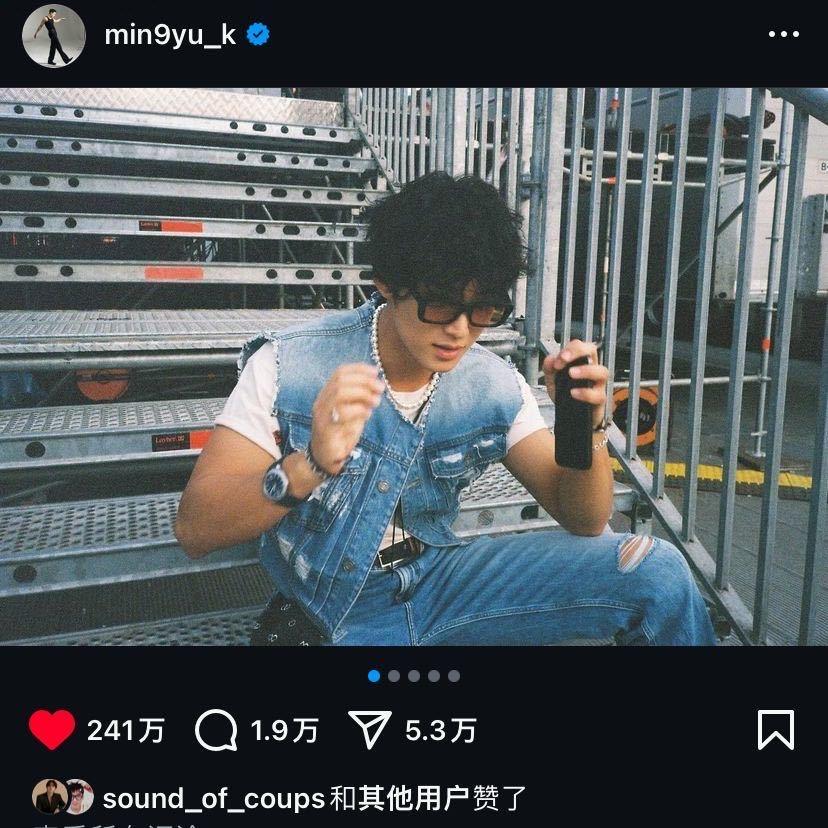Open min9yu_k's profile picture
This screenshot has height=828, width=828.
point(54,36)
